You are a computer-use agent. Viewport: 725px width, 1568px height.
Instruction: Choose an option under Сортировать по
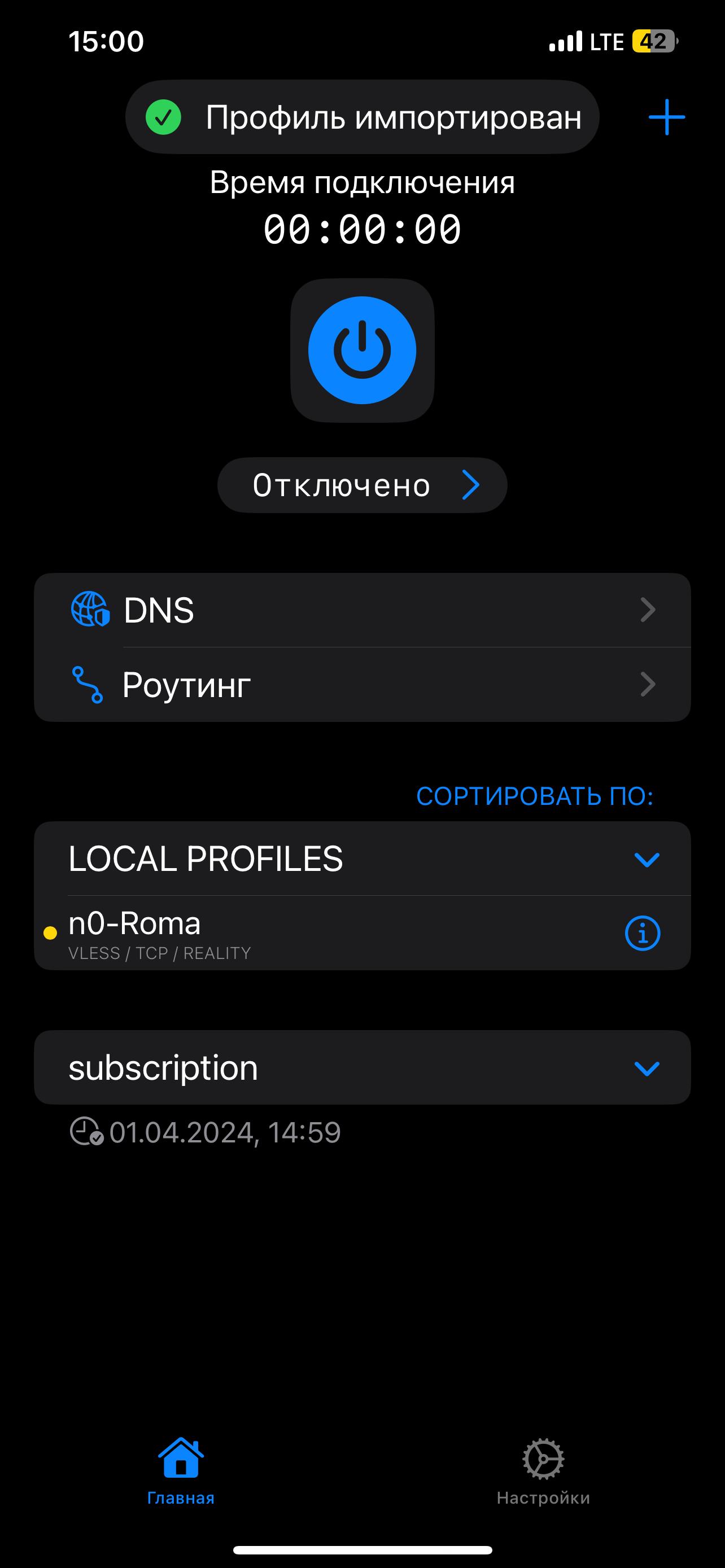coord(534,796)
